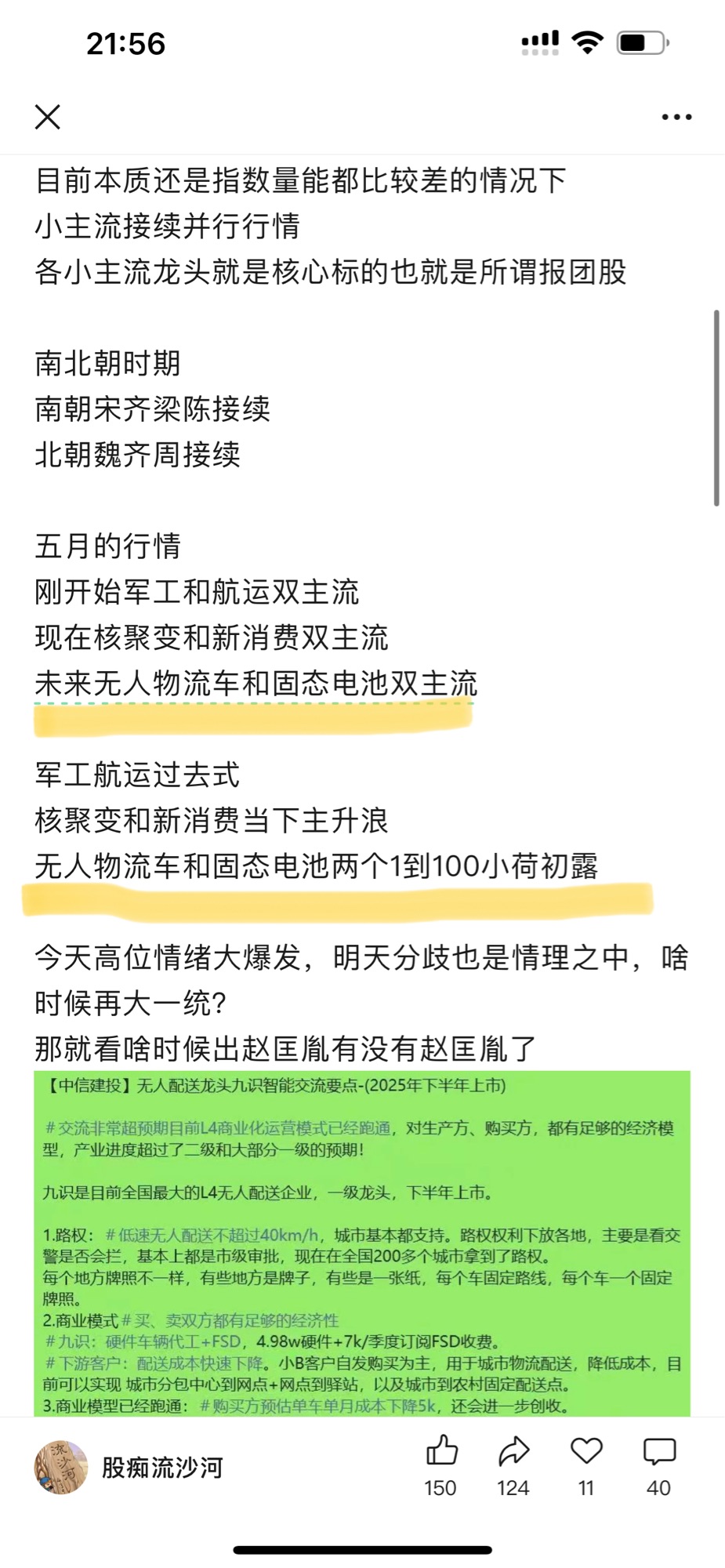
Task: Open the three-dot overflow menu
Action: (x=676, y=117)
